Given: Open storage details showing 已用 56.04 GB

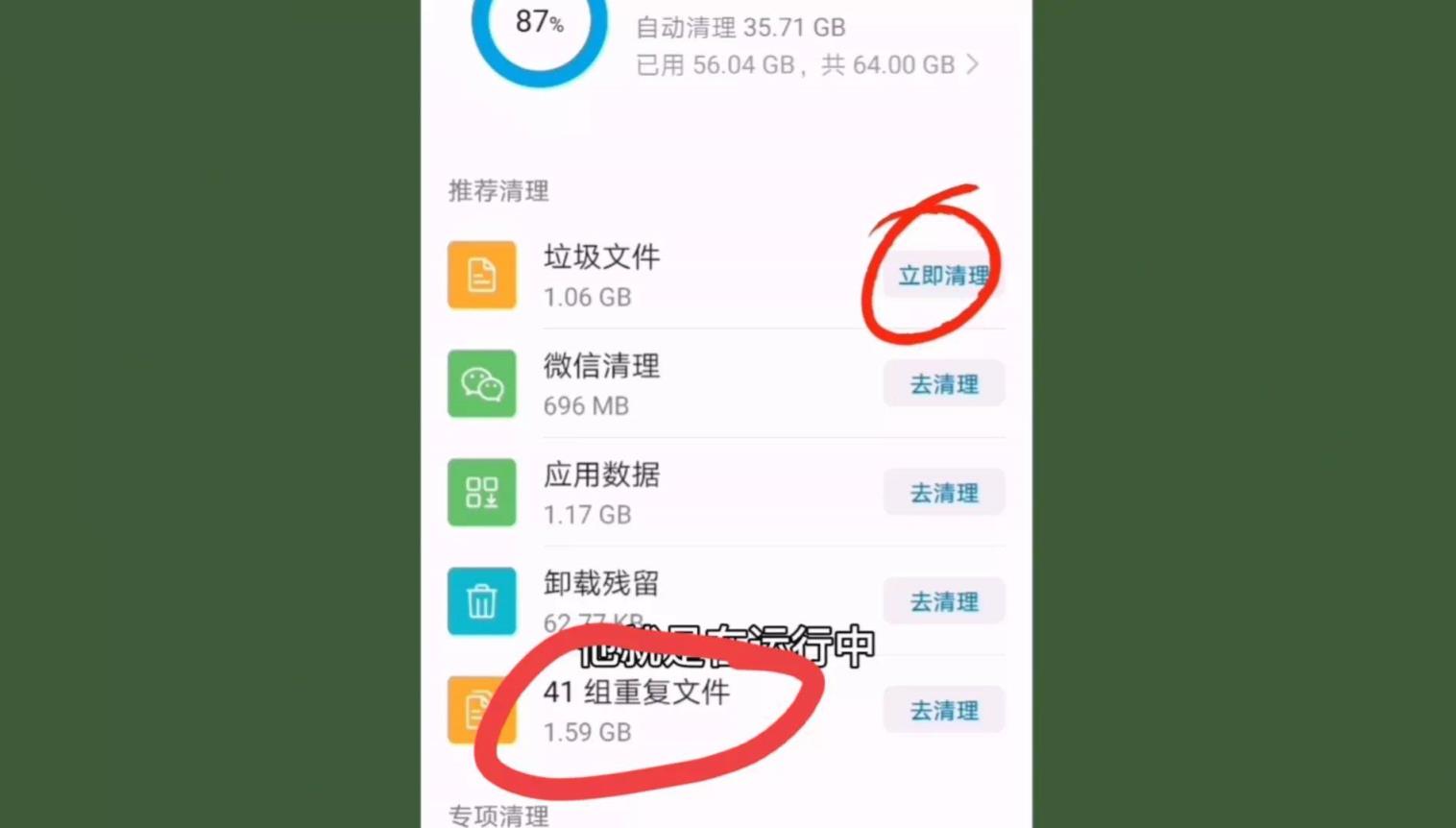Looking at the screenshot, I should [807, 64].
